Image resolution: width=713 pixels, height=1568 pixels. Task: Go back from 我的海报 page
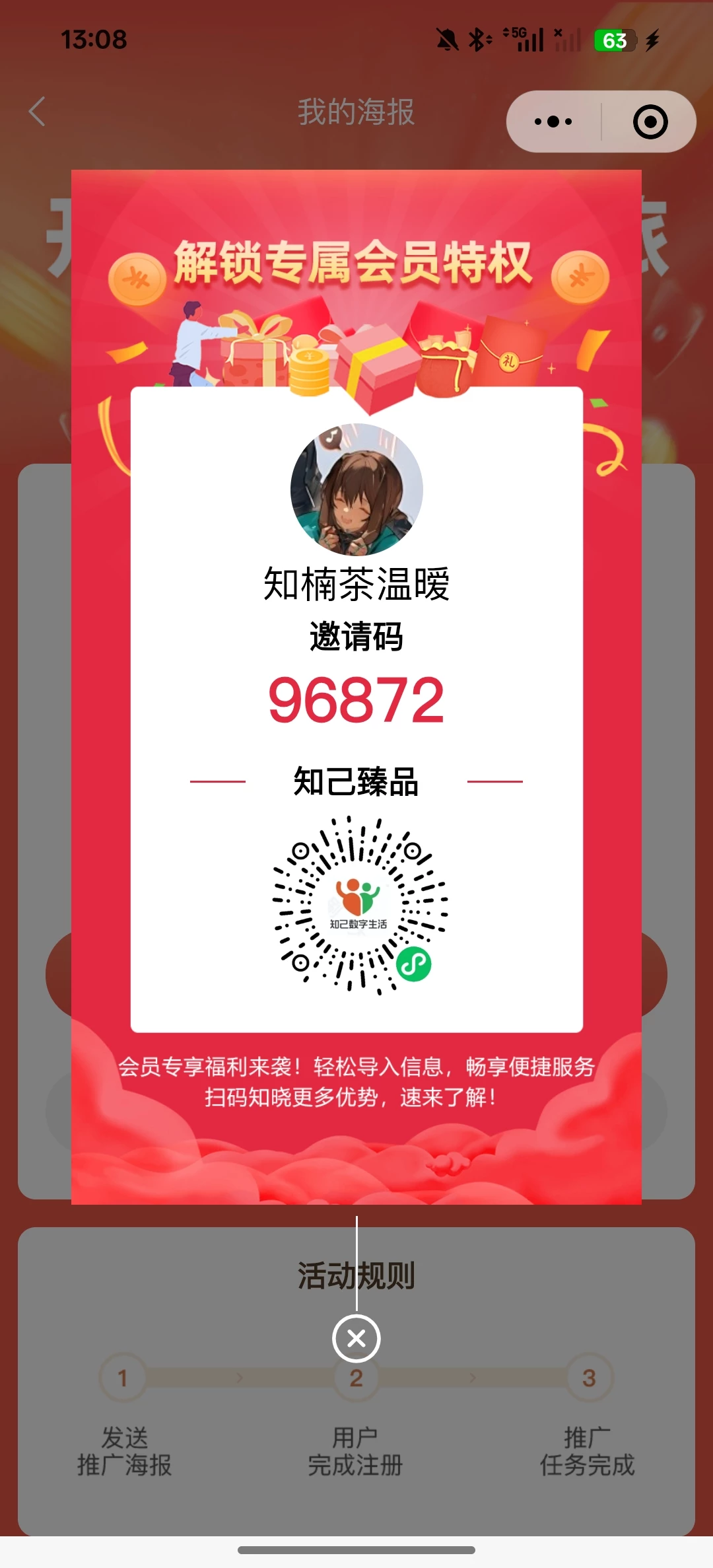(38, 111)
